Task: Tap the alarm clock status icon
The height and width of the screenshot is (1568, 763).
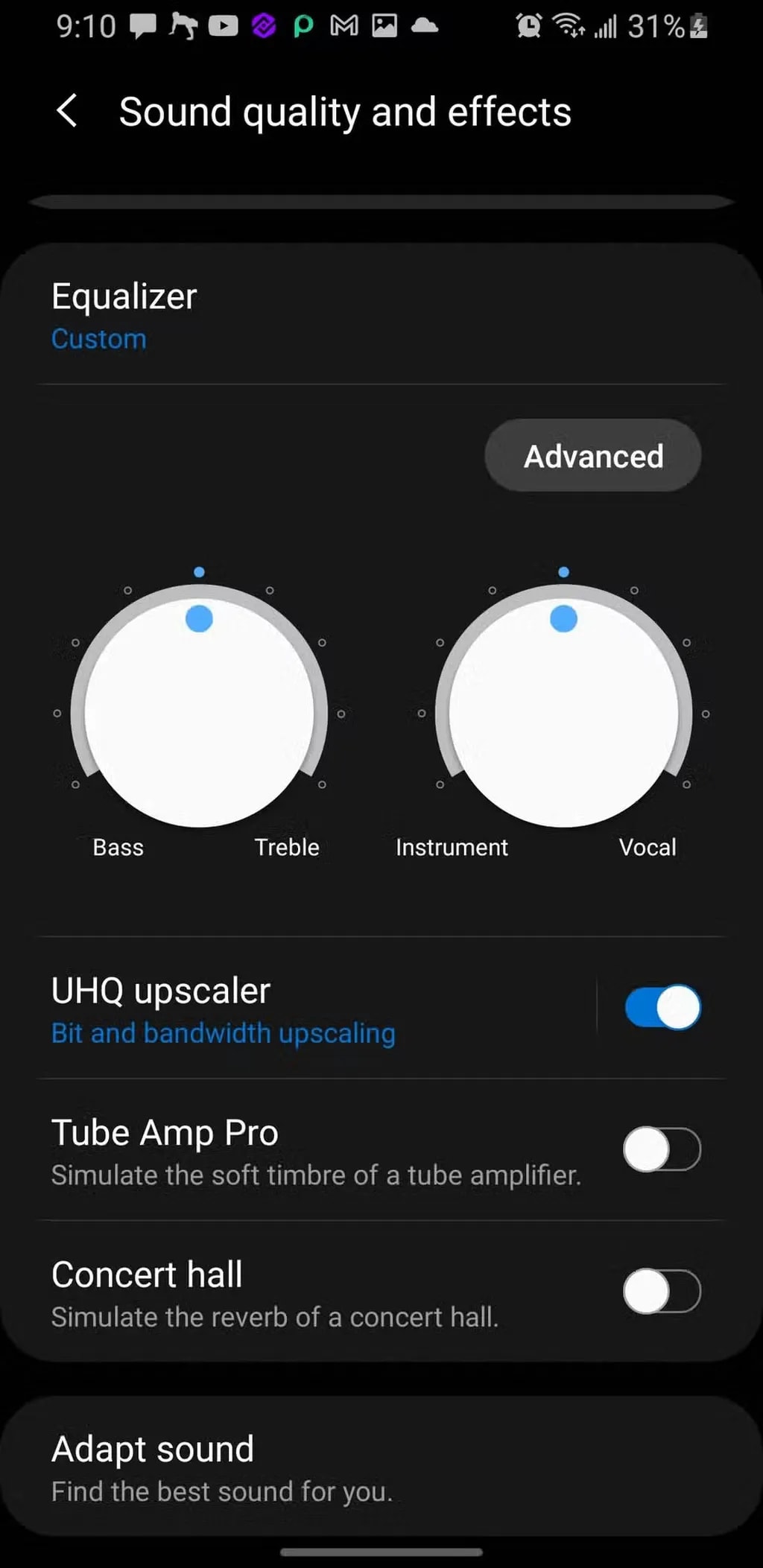Action: [528, 25]
